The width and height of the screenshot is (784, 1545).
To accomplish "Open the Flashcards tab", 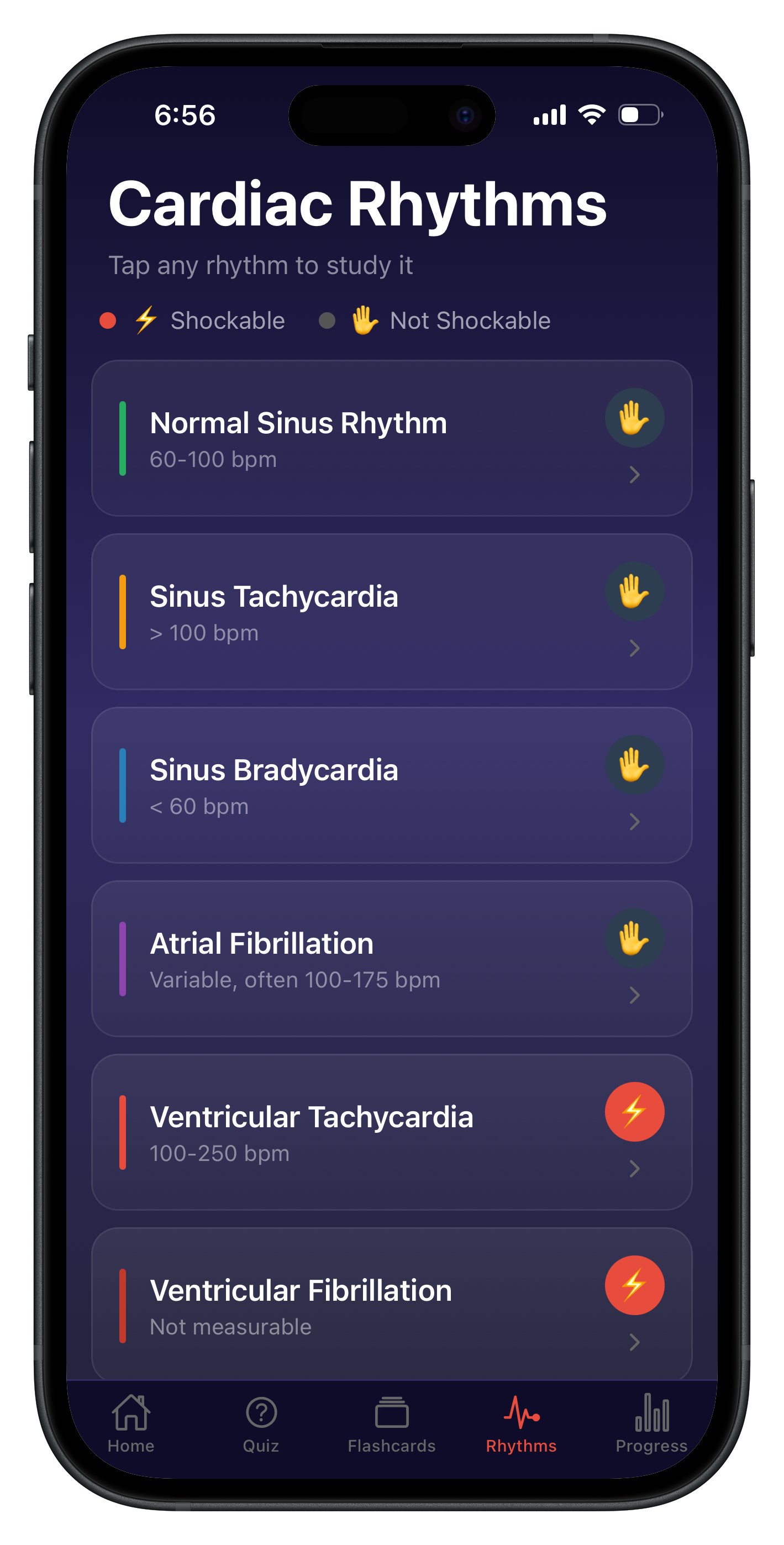I will 392,1424.
